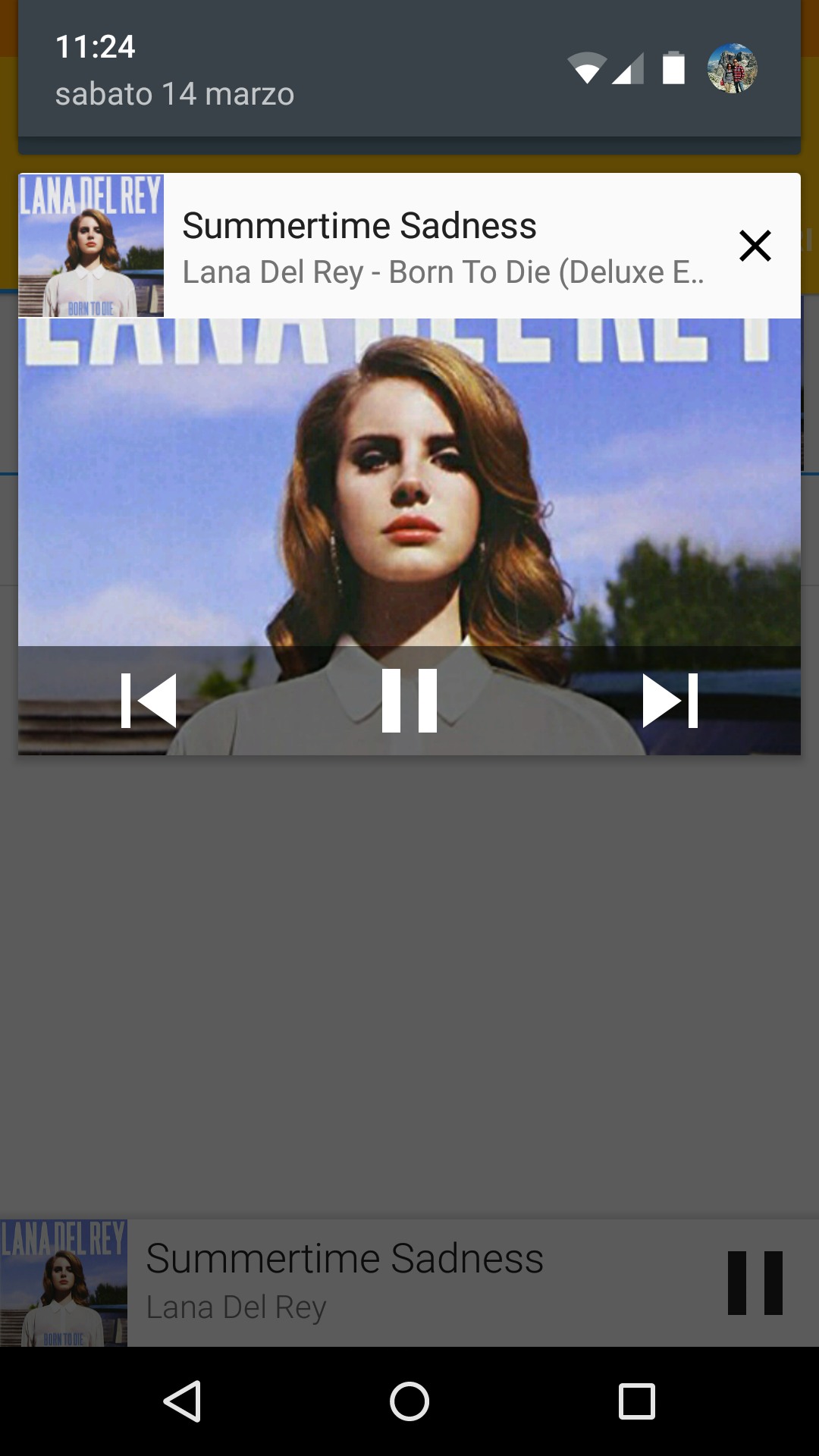Pause the song in bottom player bar
The width and height of the screenshot is (819, 1456).
tap(755, 1283)
